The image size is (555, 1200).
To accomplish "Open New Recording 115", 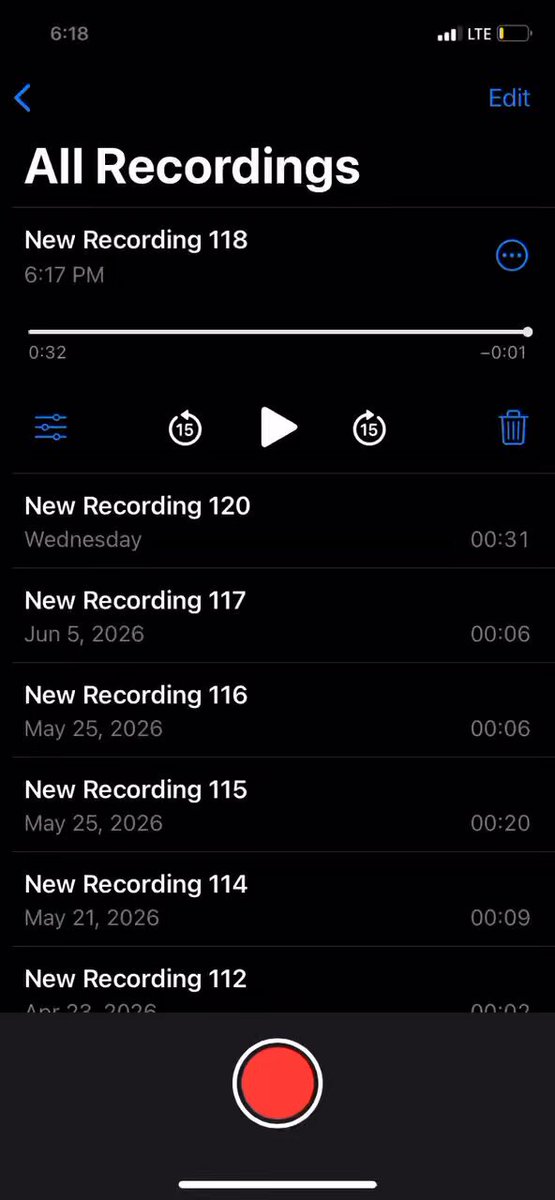I will tap(277, 805).
